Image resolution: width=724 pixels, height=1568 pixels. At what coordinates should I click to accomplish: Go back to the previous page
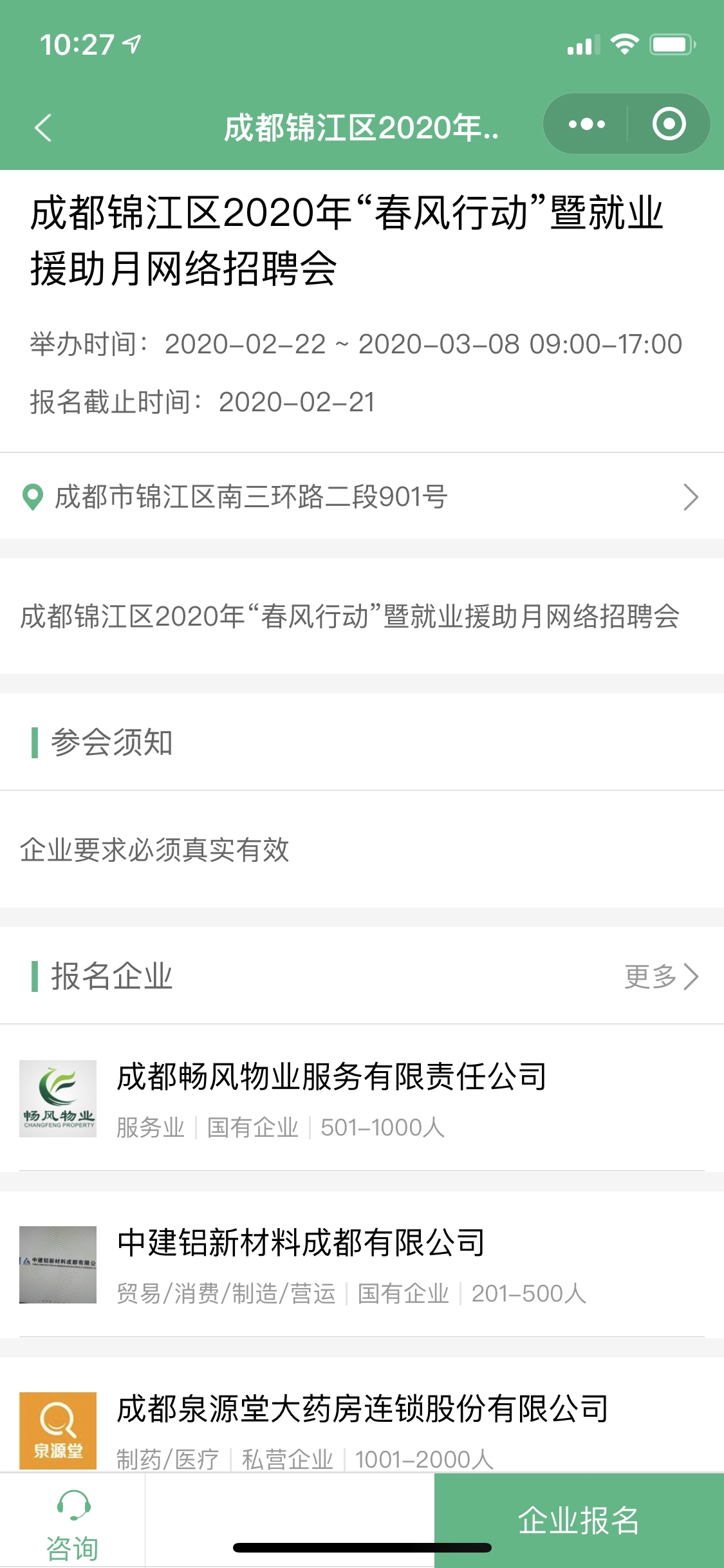pos(43,127)
